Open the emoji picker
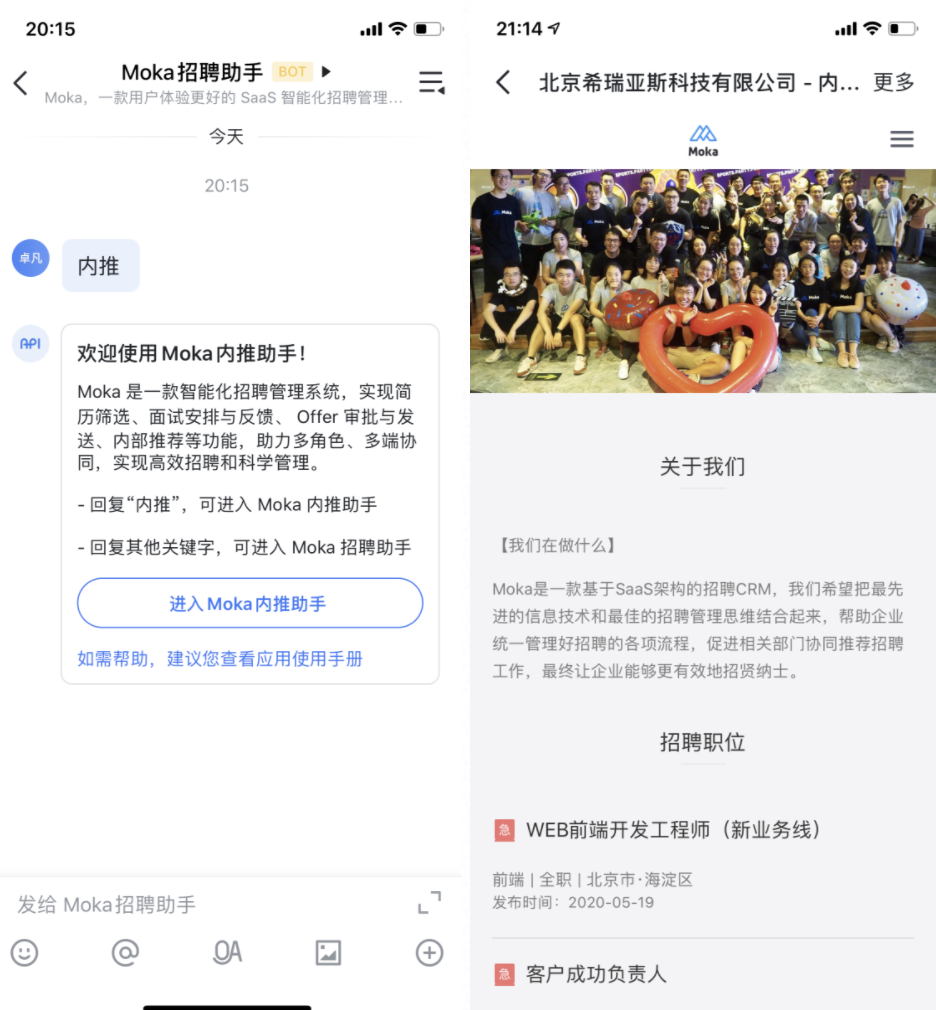The width and height of the screenshot is (936, 1010). [x=25, y=953]
